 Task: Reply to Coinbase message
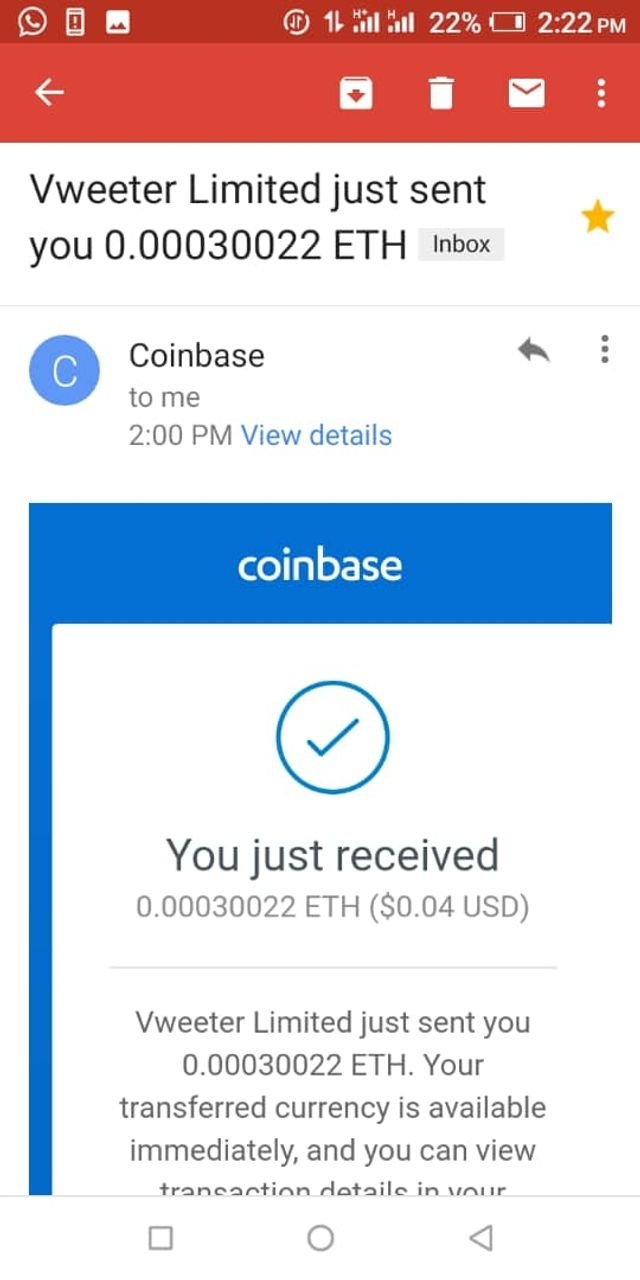click(x=533, y=350)
